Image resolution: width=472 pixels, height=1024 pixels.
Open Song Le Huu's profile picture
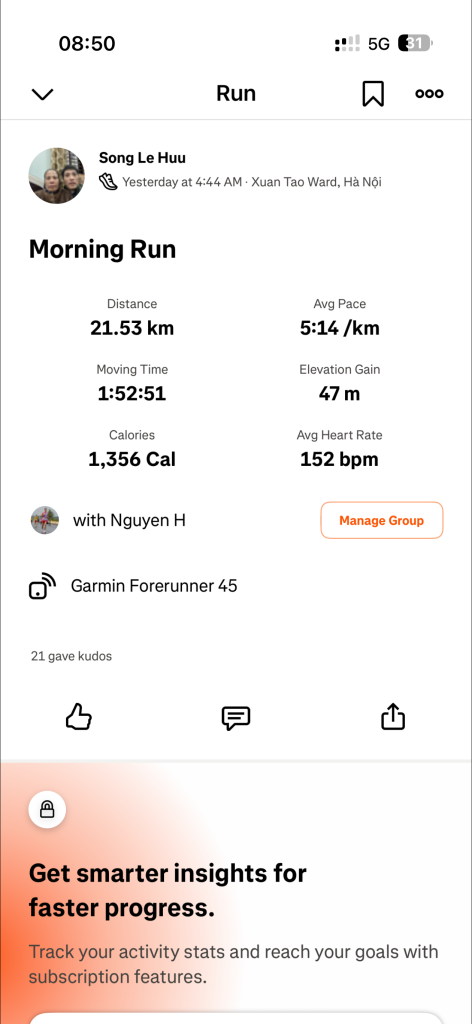point(57,176)
